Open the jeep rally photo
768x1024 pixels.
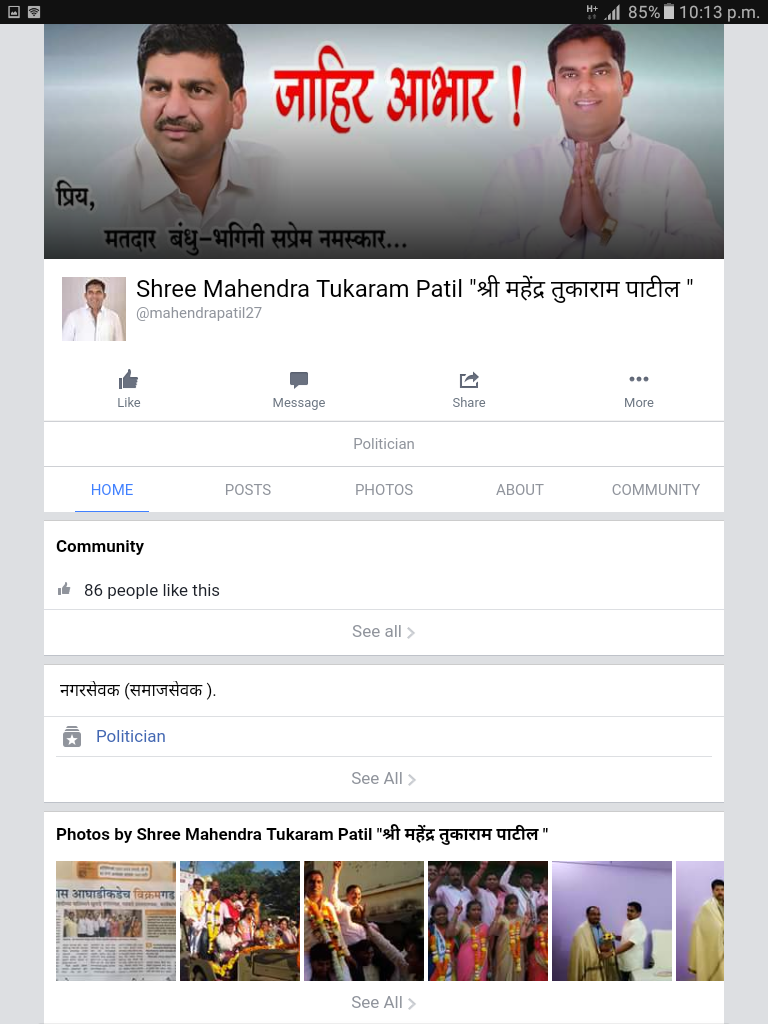(240, 920)
